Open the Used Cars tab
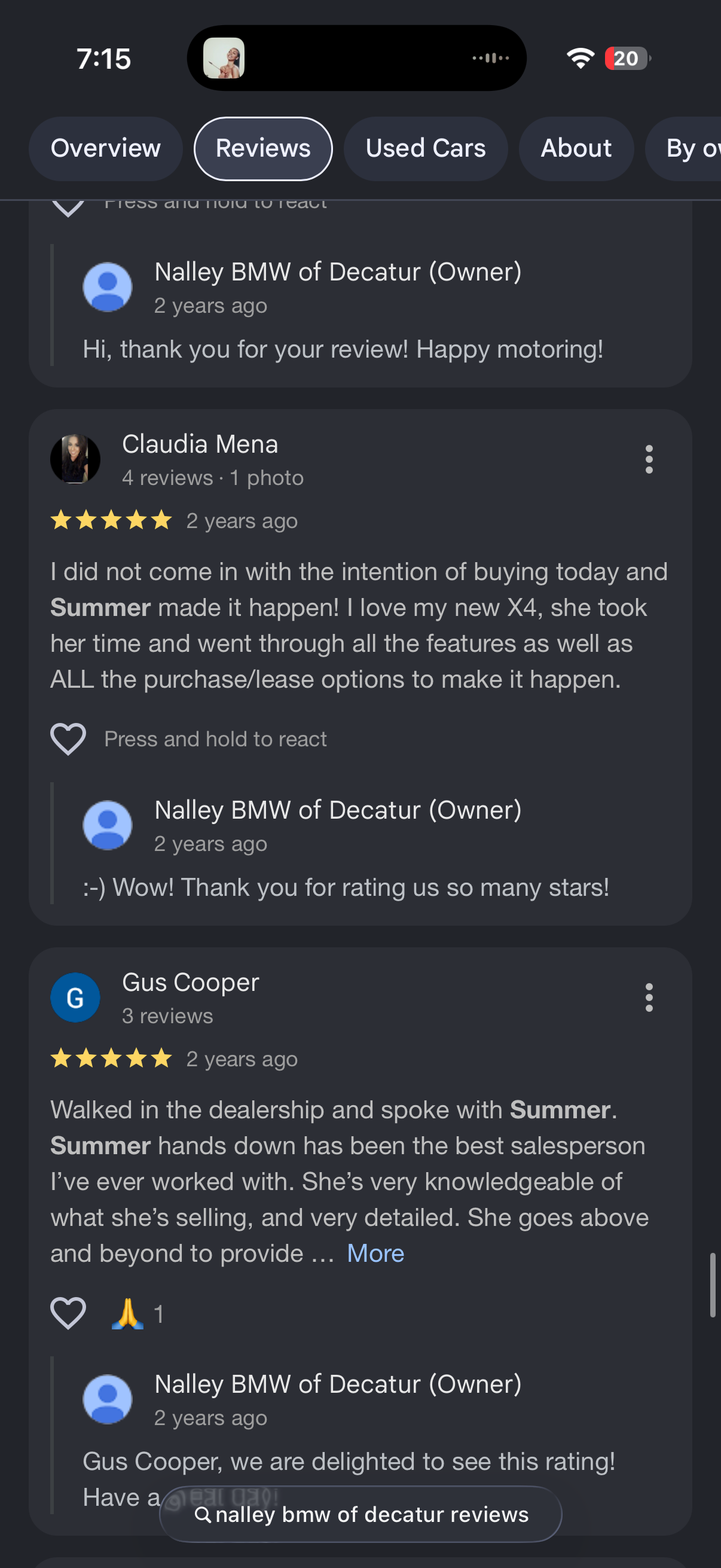 click(426, 148)
